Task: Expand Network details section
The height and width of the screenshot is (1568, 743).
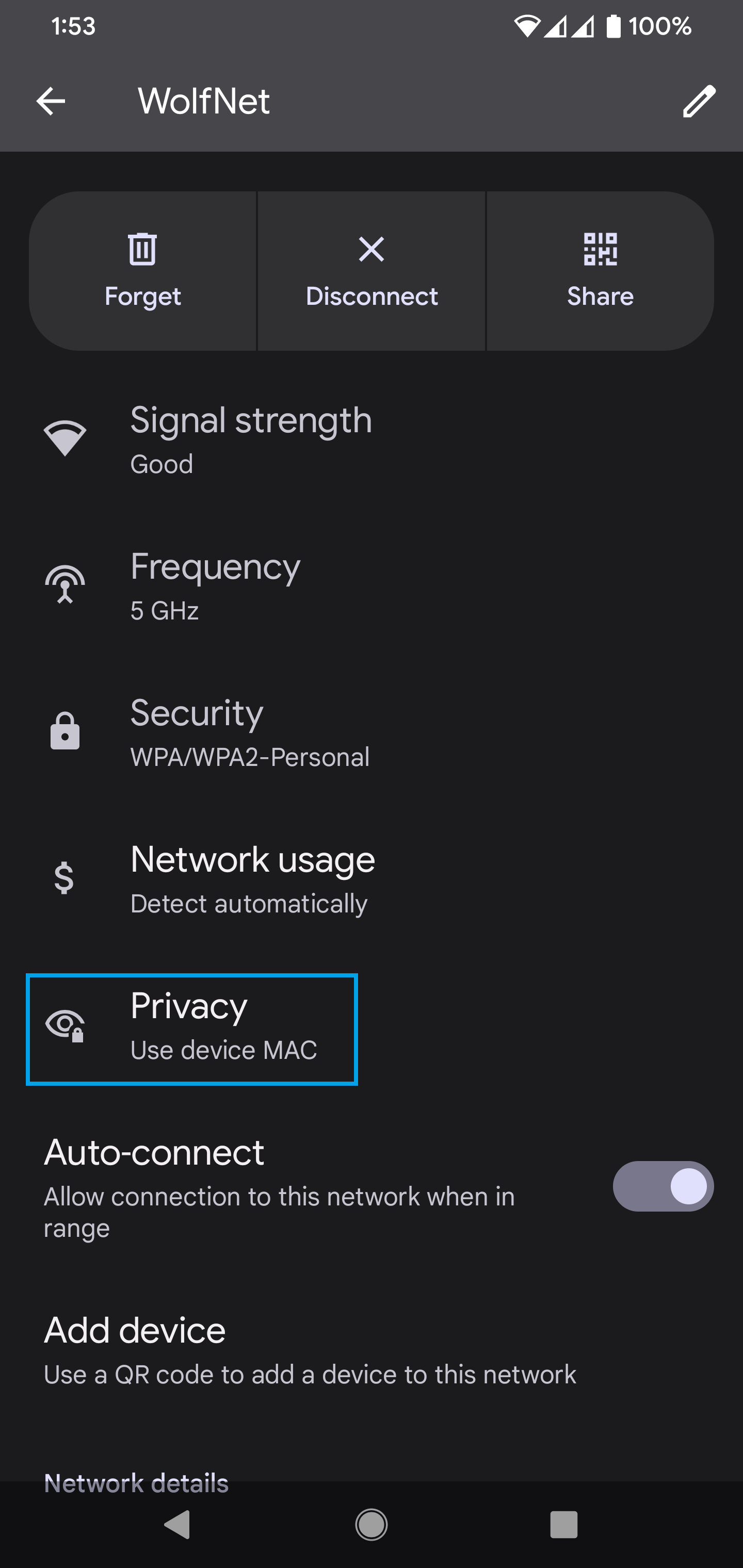Action: (135, 1482)
